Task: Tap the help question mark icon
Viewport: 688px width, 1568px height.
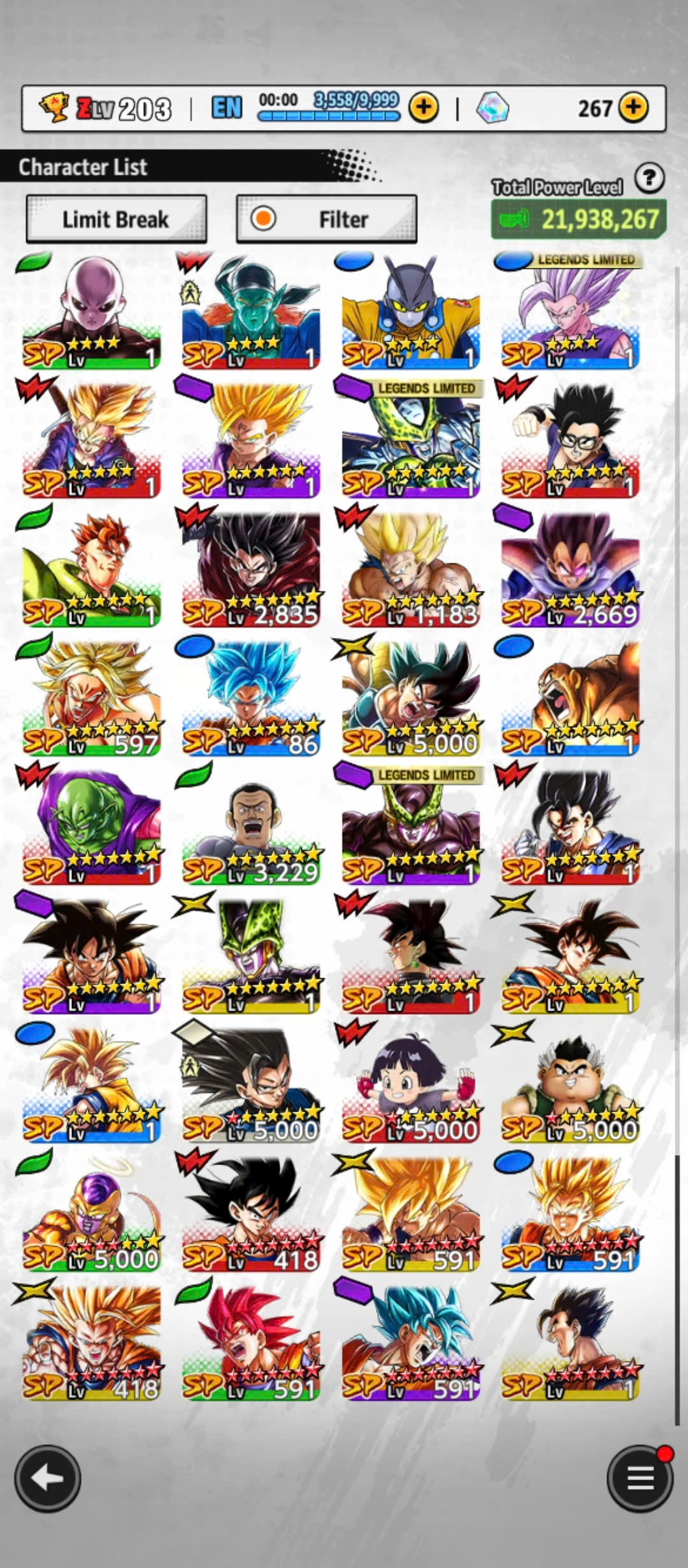Action: click(649, 178)
